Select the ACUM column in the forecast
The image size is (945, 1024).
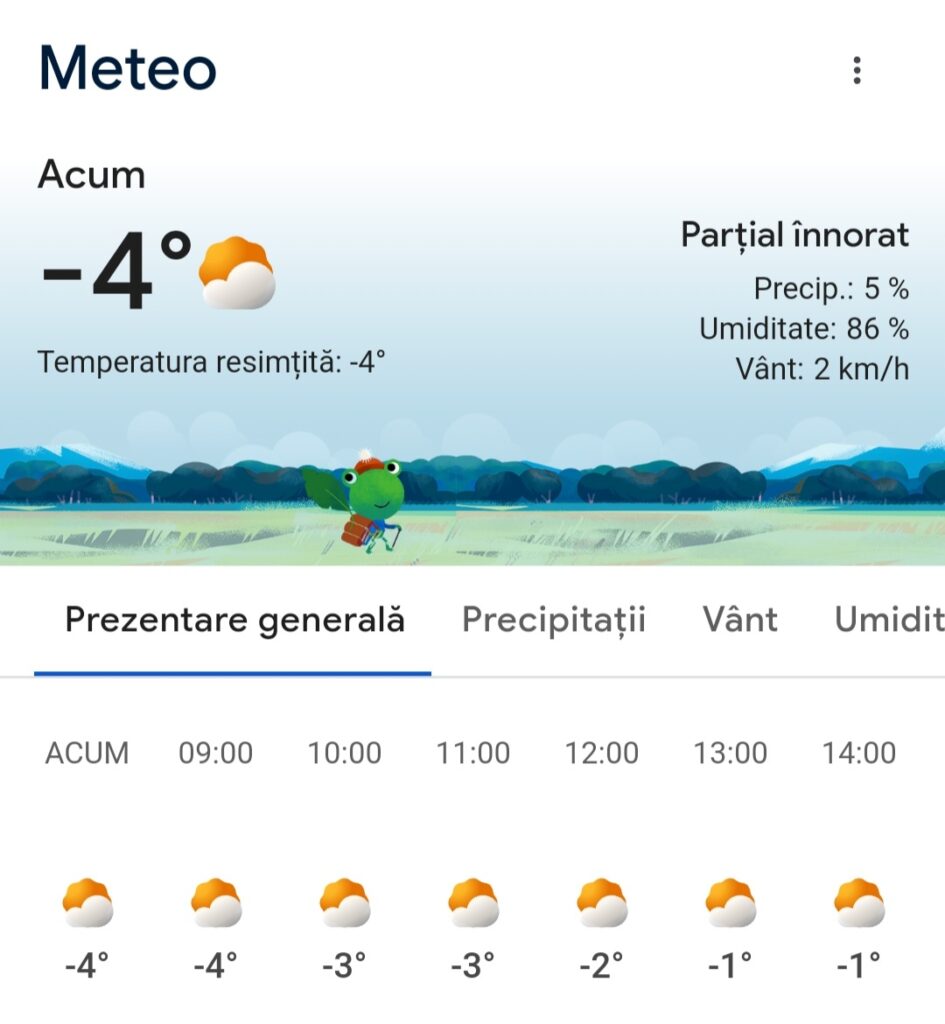coord(87,753)
